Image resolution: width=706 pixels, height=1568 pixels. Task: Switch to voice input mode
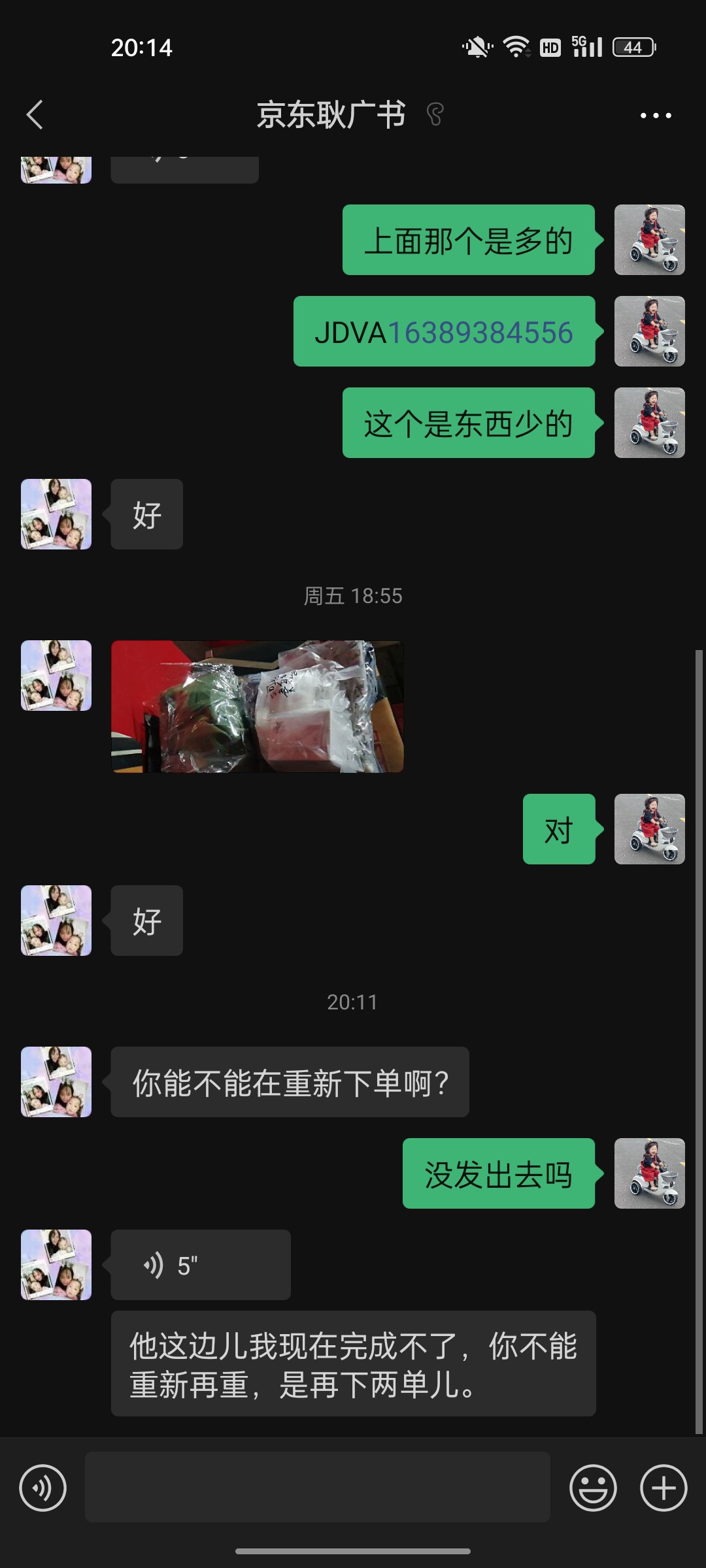click(43, 1488)
